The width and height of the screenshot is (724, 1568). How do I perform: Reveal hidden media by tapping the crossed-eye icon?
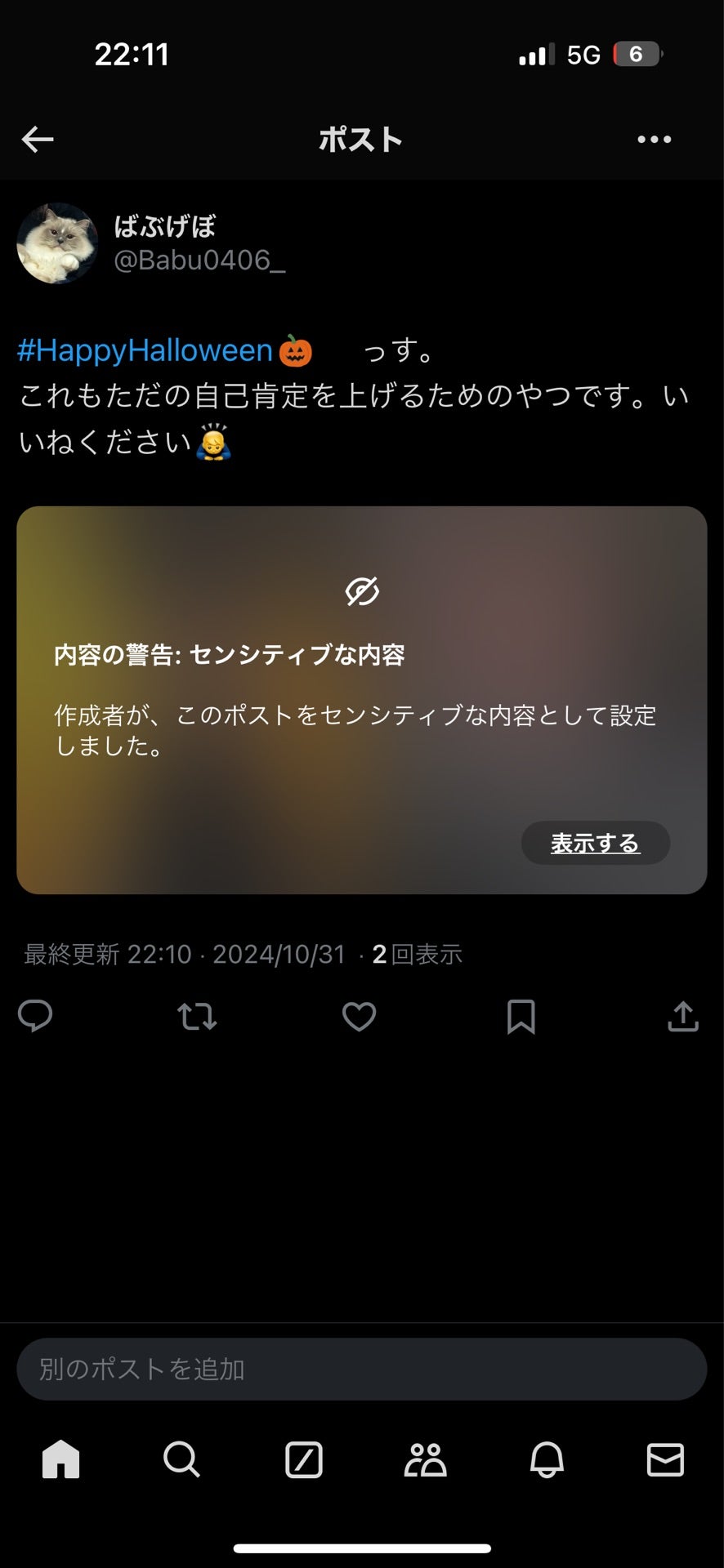point(362,591)
